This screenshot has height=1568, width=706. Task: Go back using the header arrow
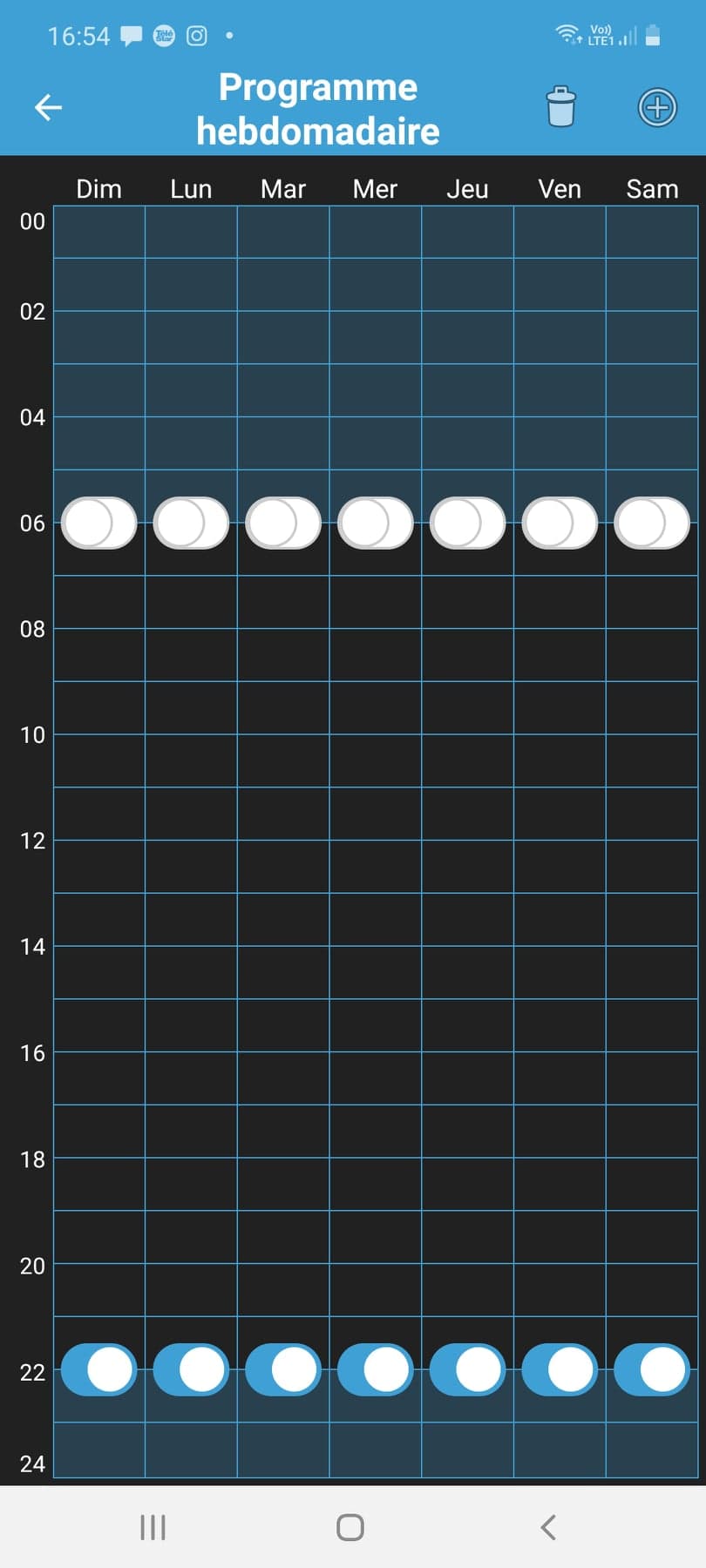click(48, 107)
